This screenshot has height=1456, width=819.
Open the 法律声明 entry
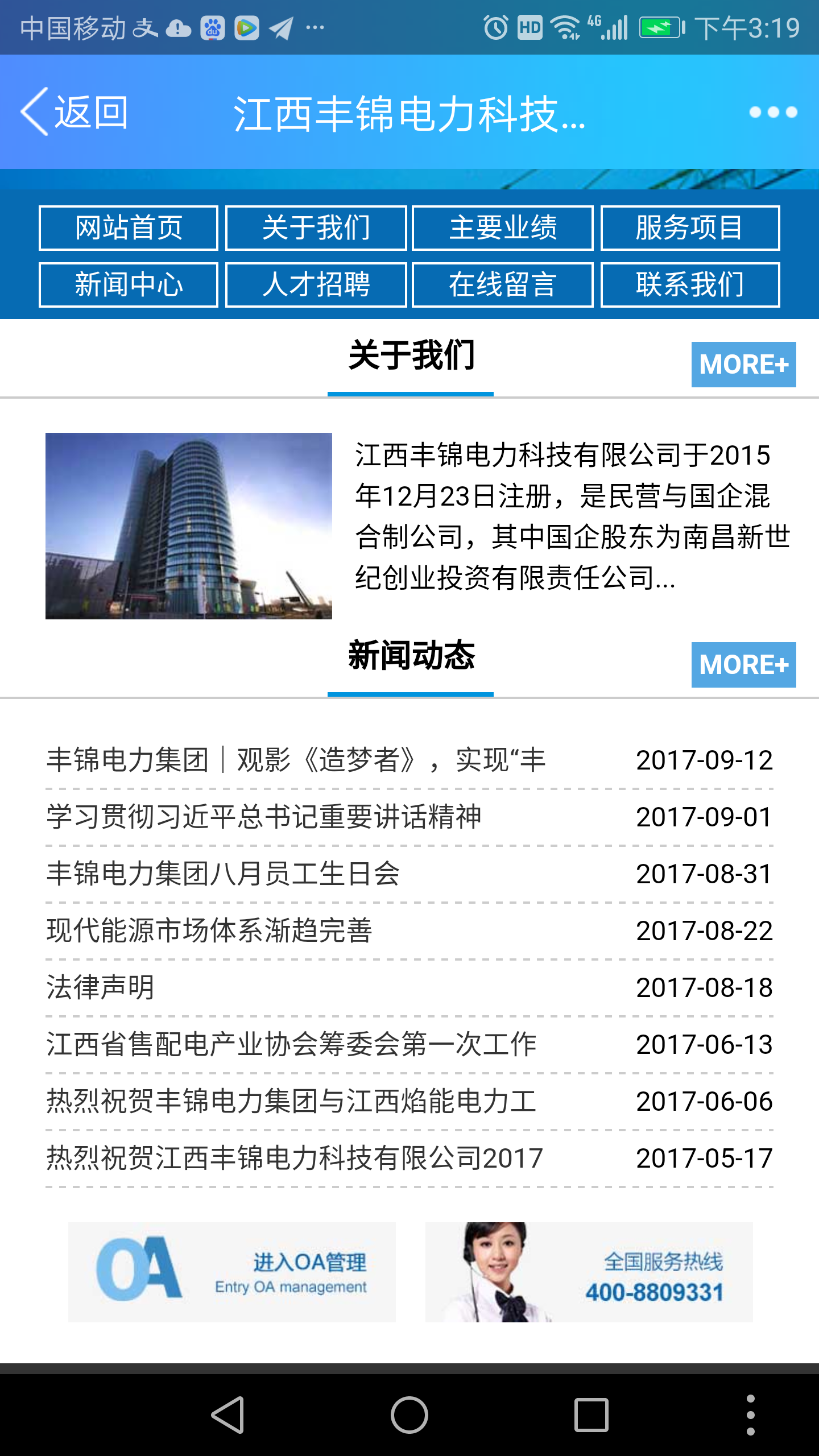tap(100, 988)
